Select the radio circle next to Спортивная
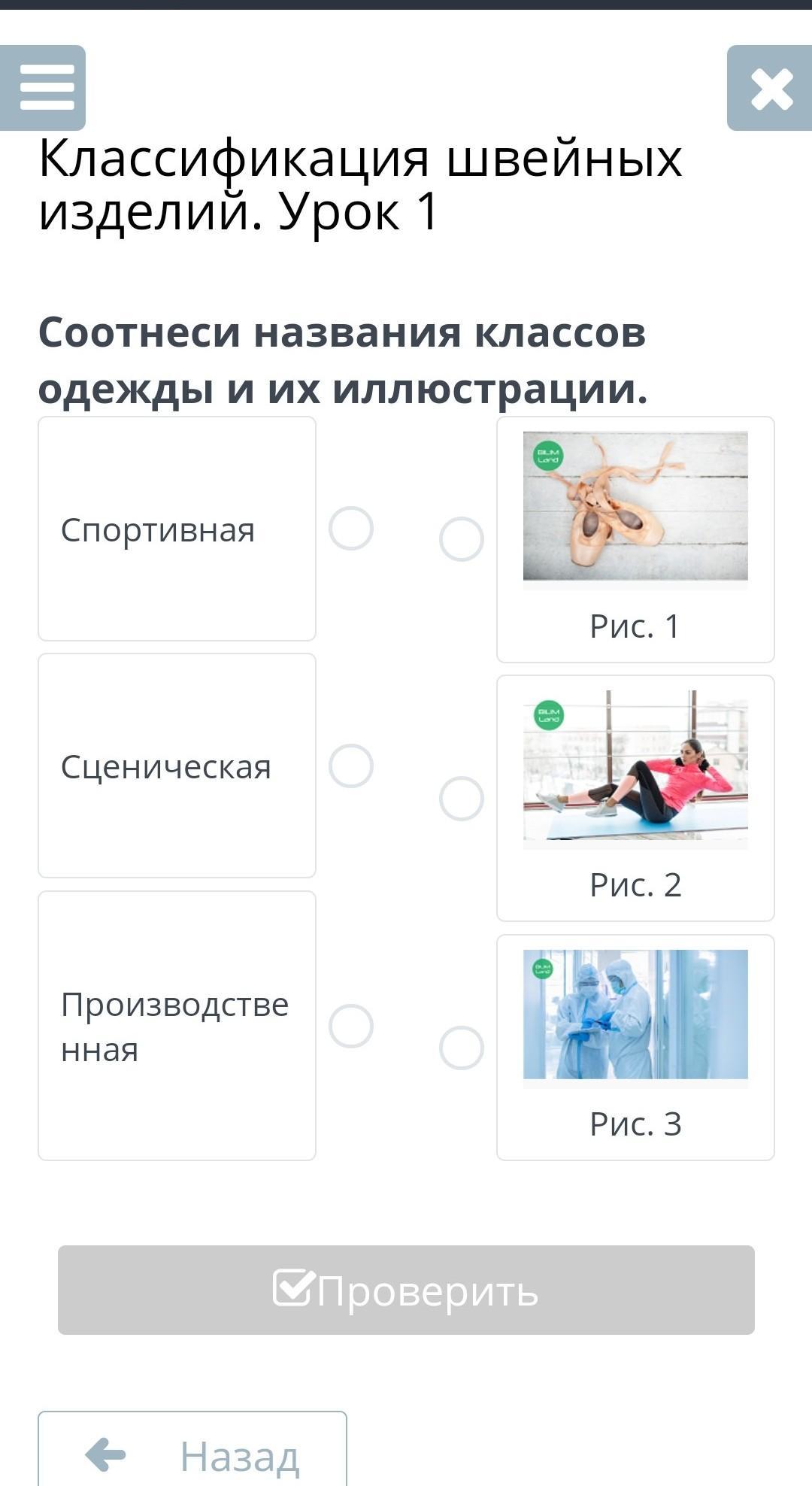 tap(351, 529)
